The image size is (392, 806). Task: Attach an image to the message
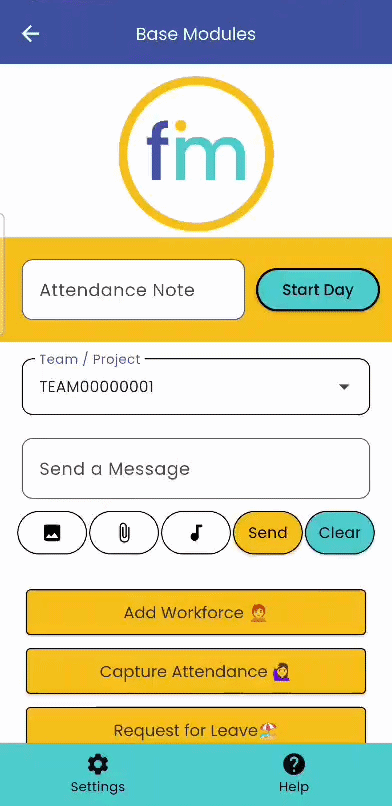(52, 533)
